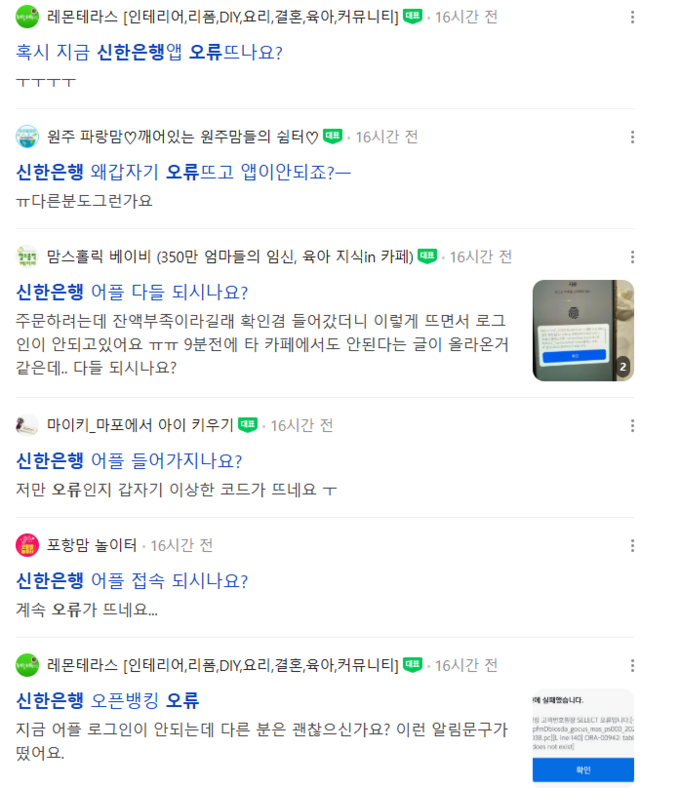Open overflow menu for 오픈뱅킹 오류 post

(x=632, y=665)
